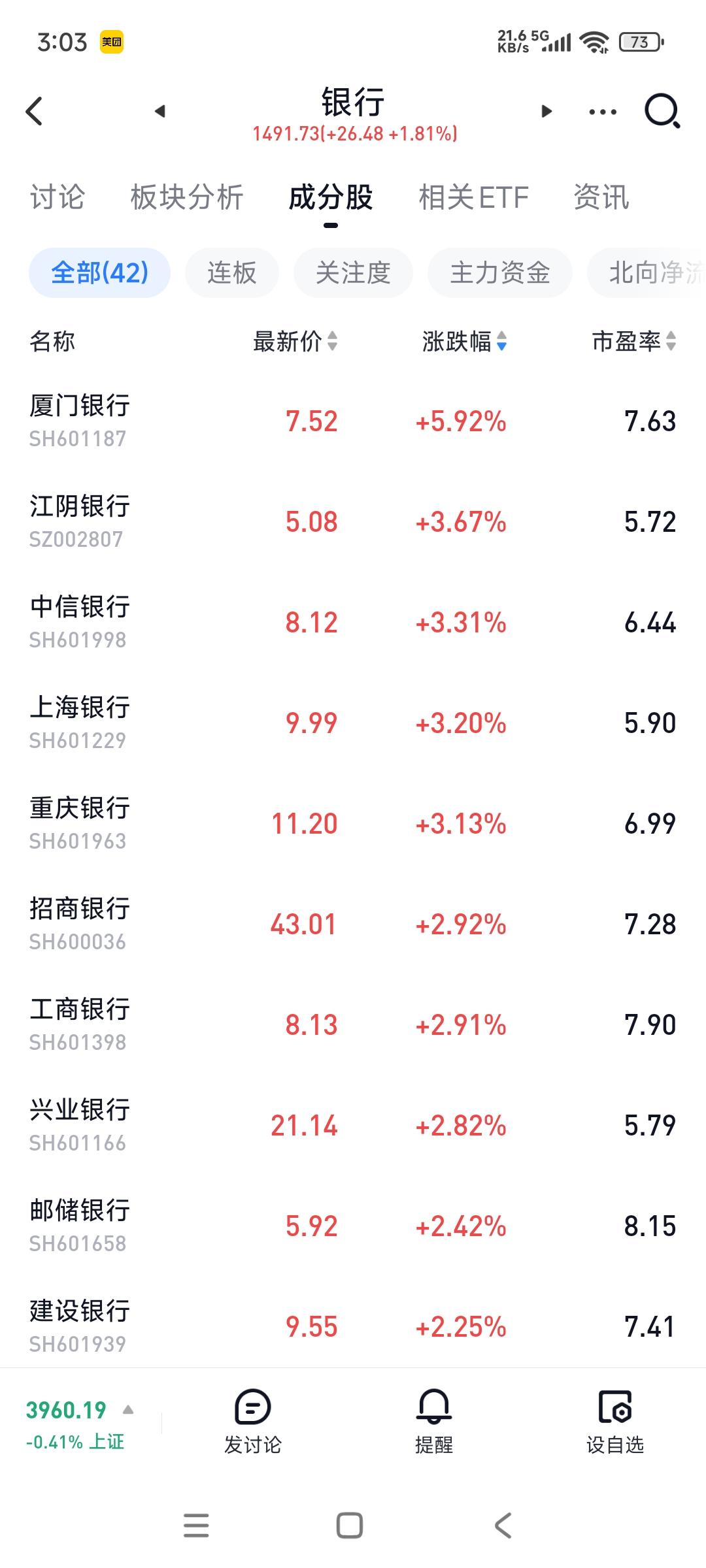Viewport: 706px width, 1568px height.
Task: Open the 厦门银行 stock row
Action: (x=353, y=421)
